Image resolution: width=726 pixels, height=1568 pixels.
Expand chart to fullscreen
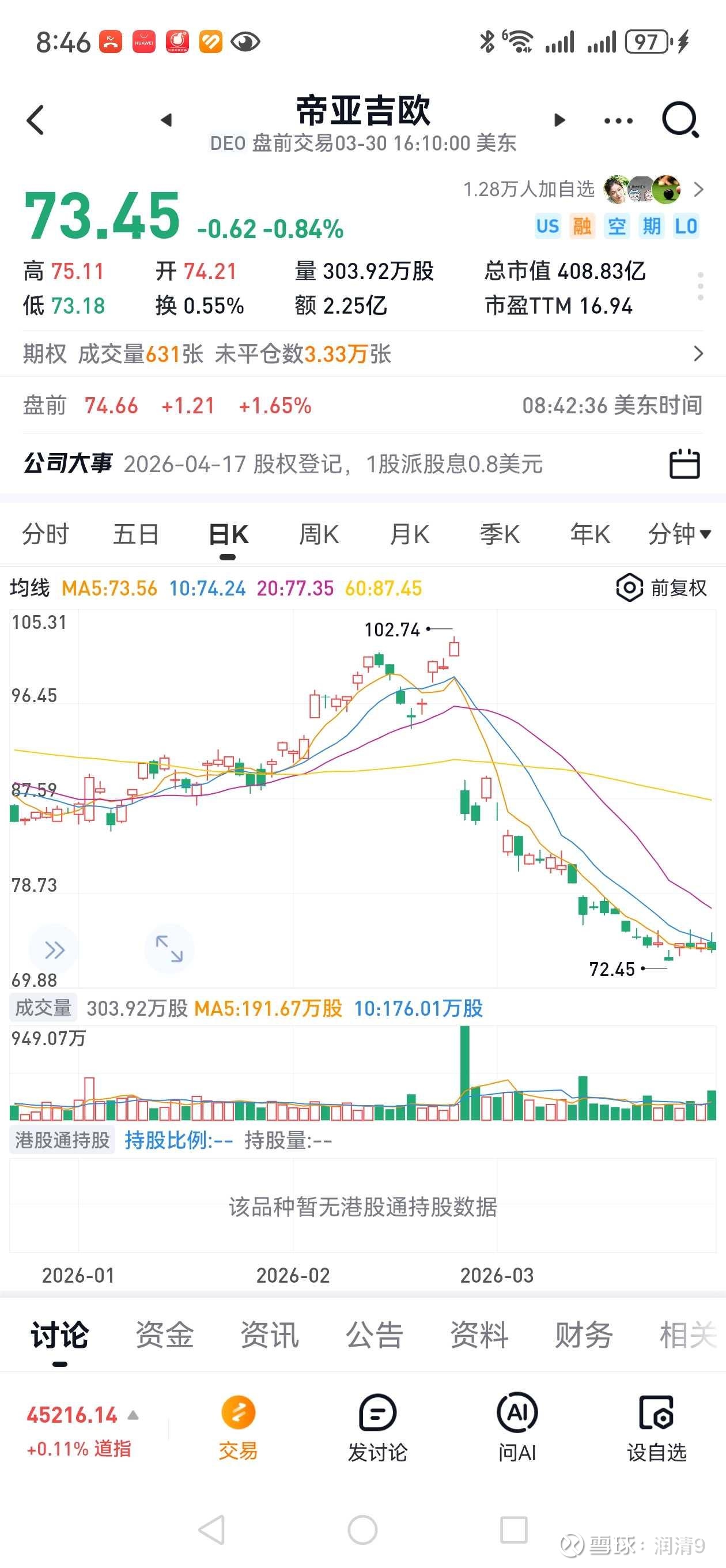coord(169,949)
